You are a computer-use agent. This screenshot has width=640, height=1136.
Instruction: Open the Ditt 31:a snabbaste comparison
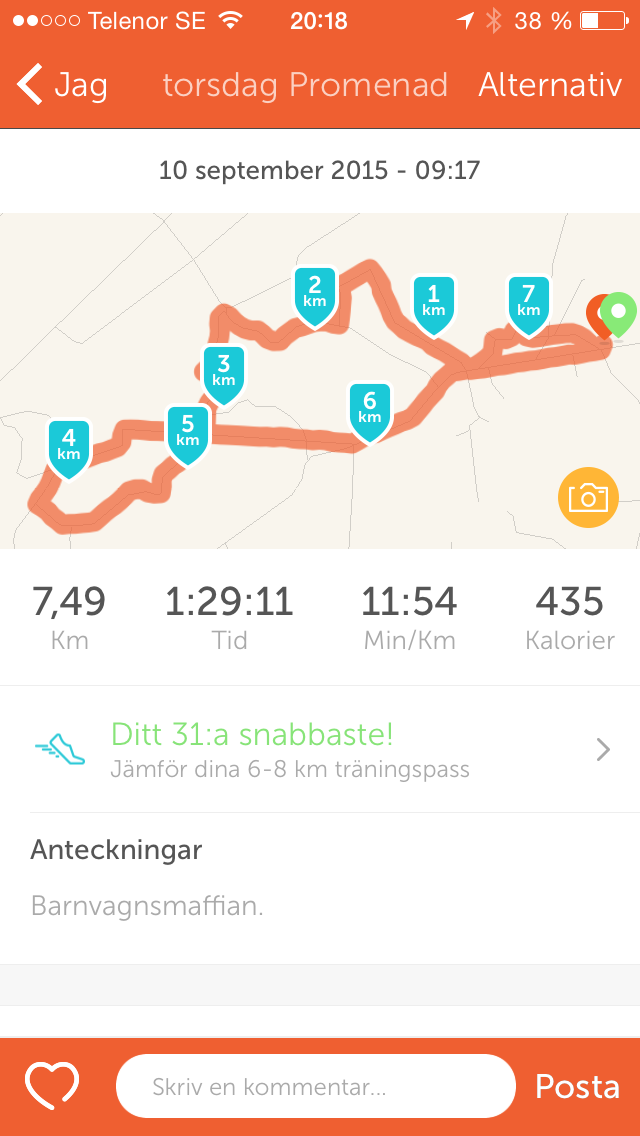click(320, 749)
